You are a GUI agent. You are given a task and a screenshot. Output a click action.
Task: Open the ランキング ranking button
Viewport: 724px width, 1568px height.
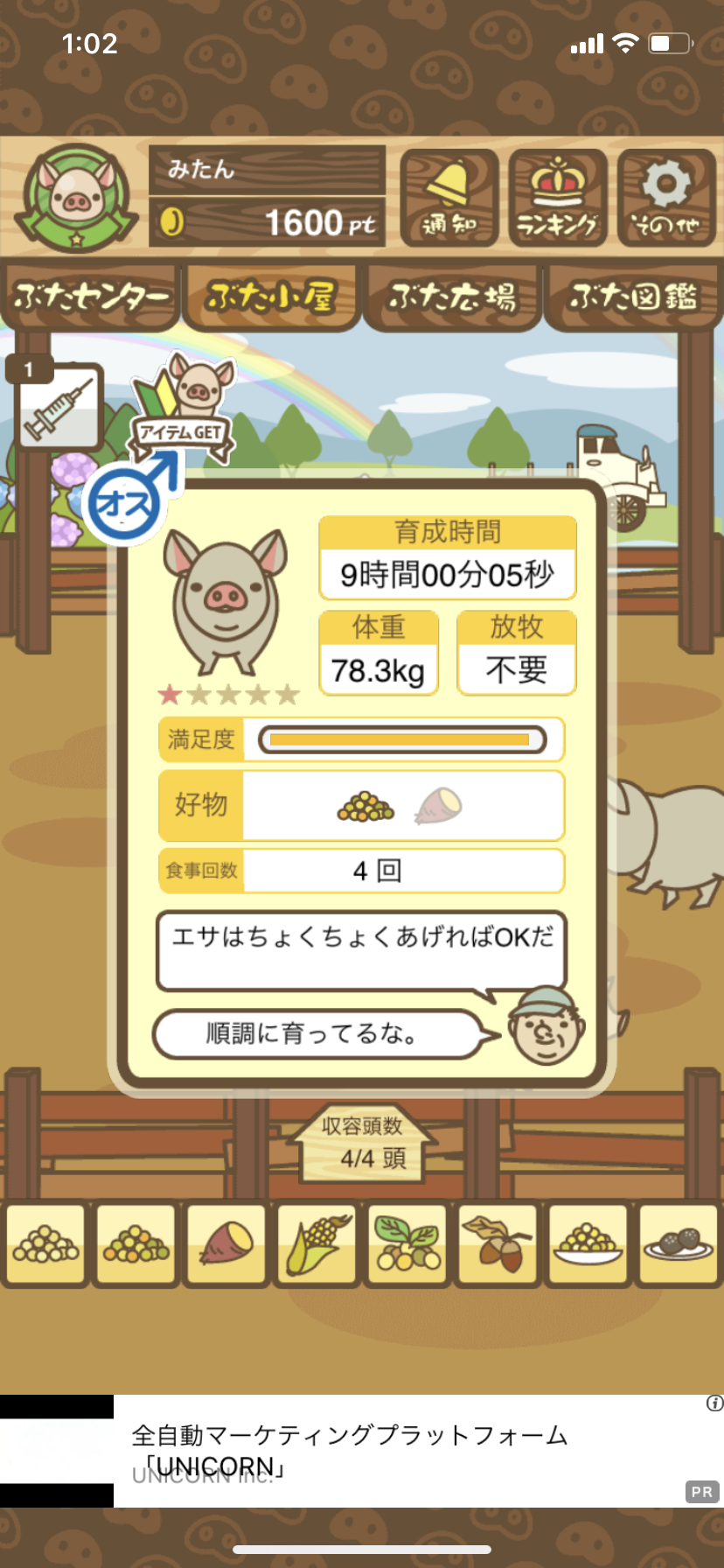pyautogui.click(x=558, y=199)
